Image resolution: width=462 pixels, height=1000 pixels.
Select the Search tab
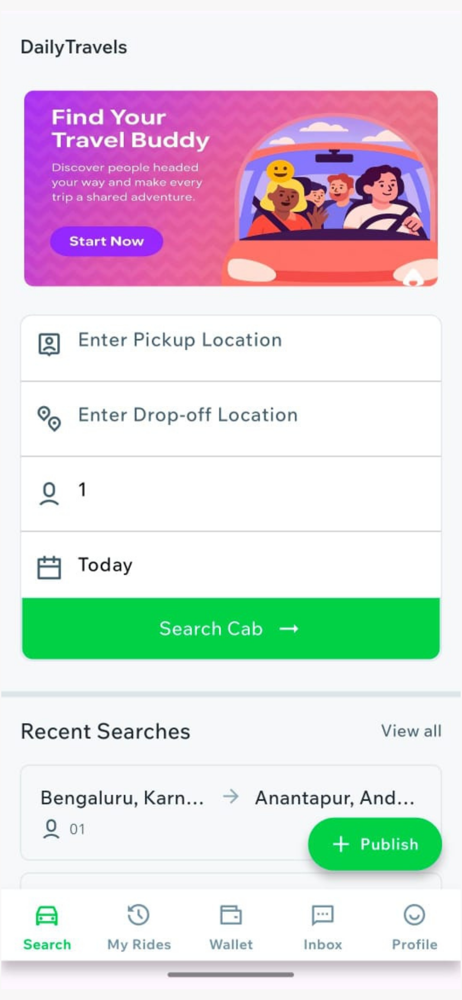click(x=47, y=927)
